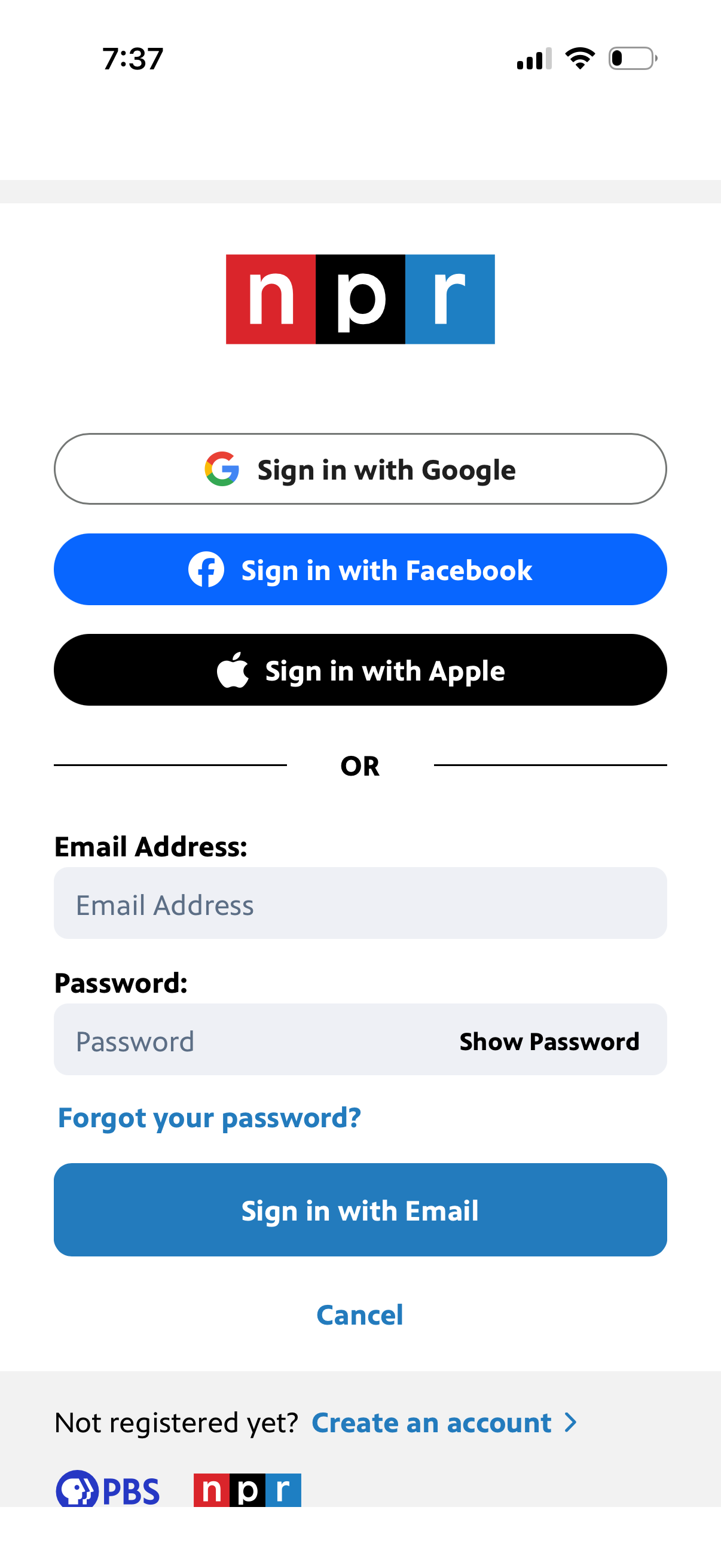This screenshot has width=721, height=1568.
Task: Select Sign in with Facebook
Action: [360, 570]
